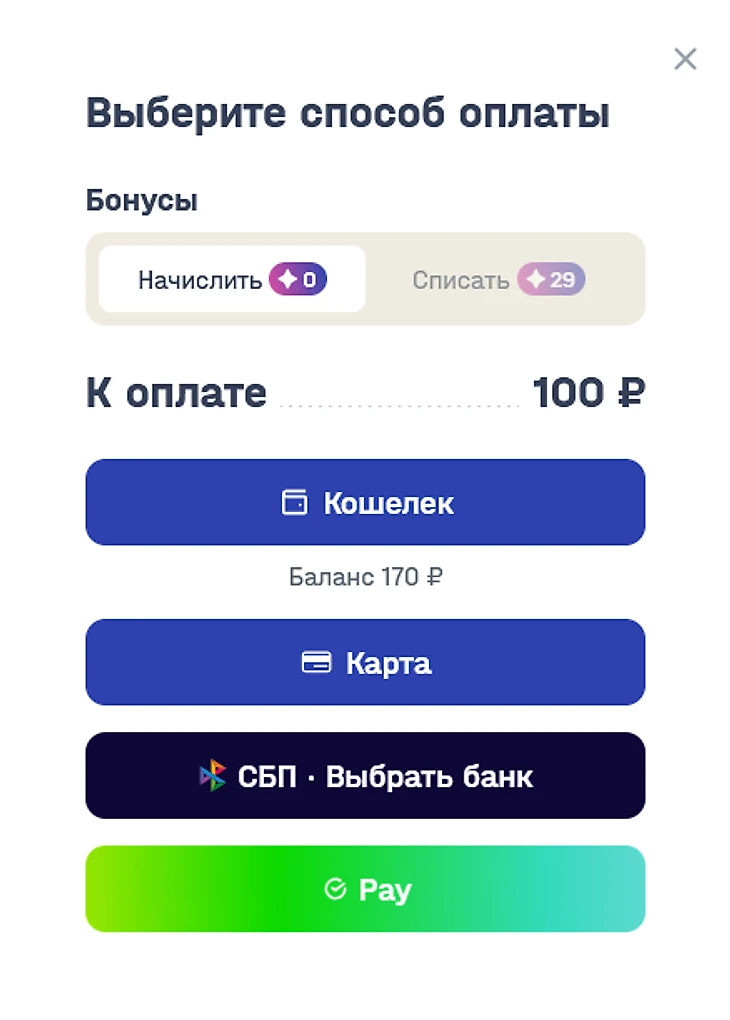Switch to Списать bonuses option

pyautogui.click(x=498, y=280)
